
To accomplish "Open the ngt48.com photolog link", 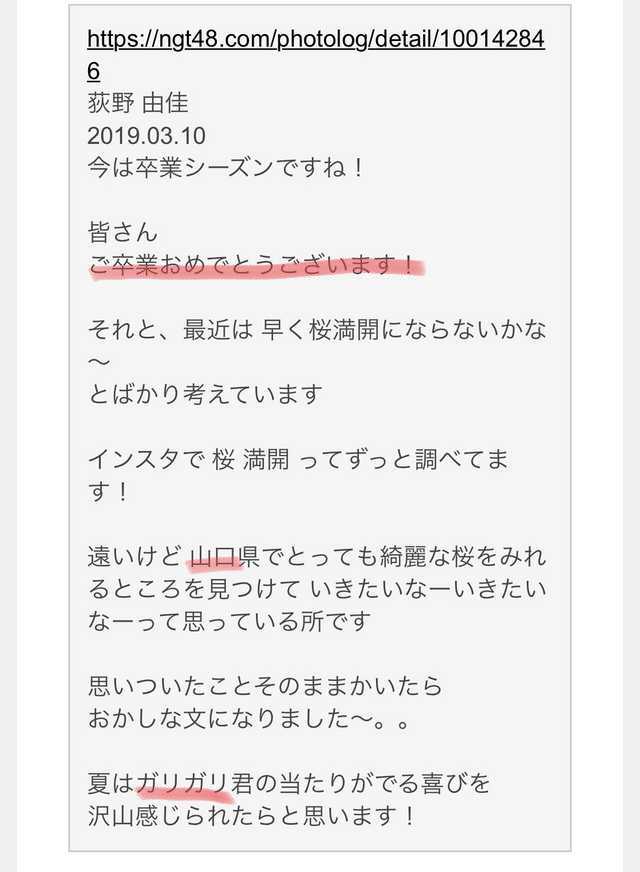I will [315, 40].
